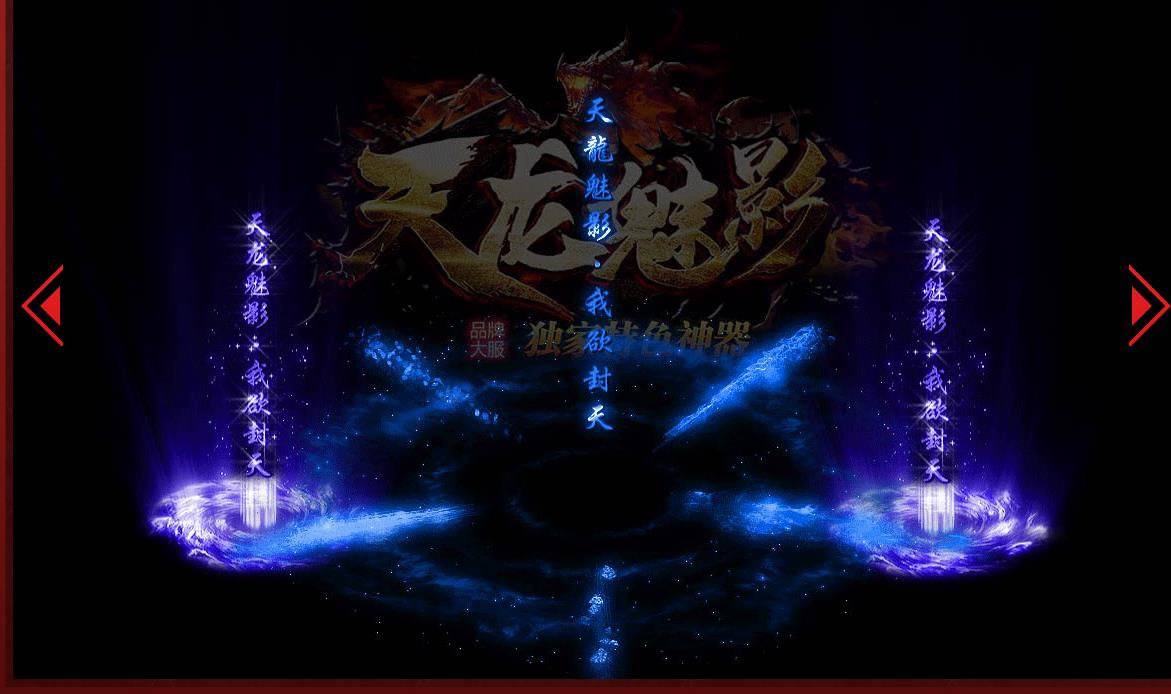Go to the previous slide with left arrow
This screenshot has width=1171, height=694.
coord(43,306)
